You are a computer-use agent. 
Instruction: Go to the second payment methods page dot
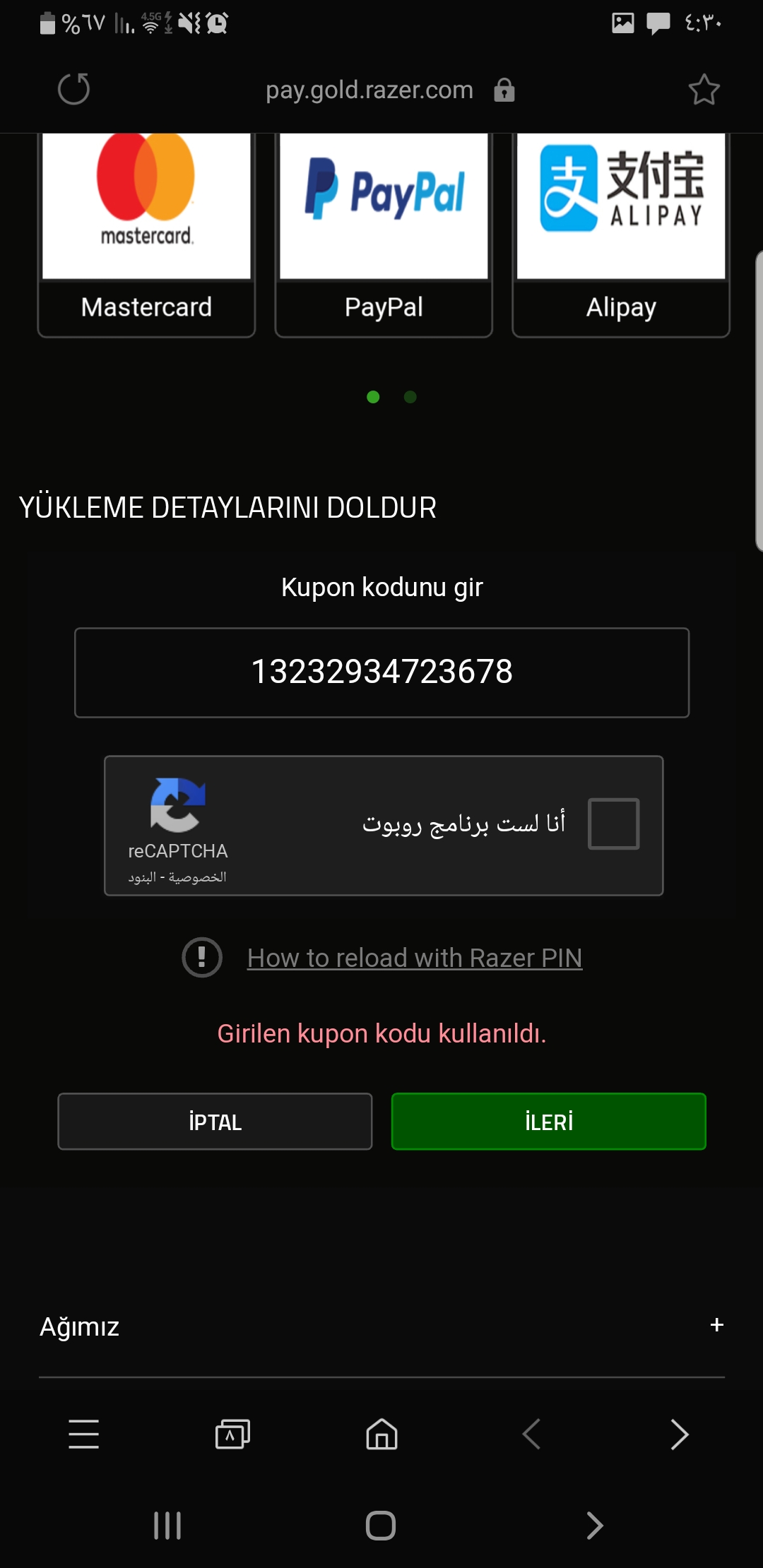[410, 397]
